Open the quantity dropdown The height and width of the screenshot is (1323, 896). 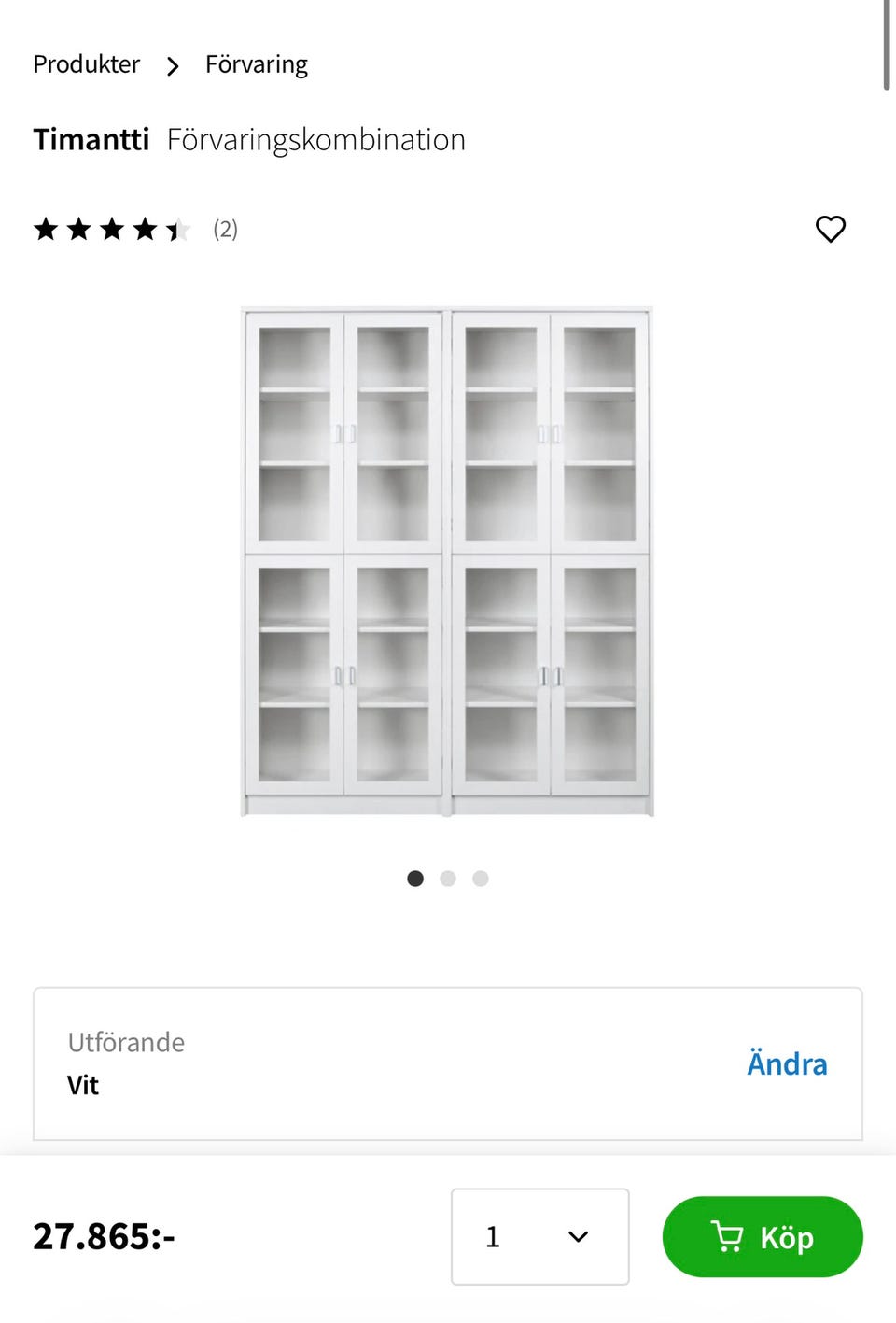(539, 1236)
